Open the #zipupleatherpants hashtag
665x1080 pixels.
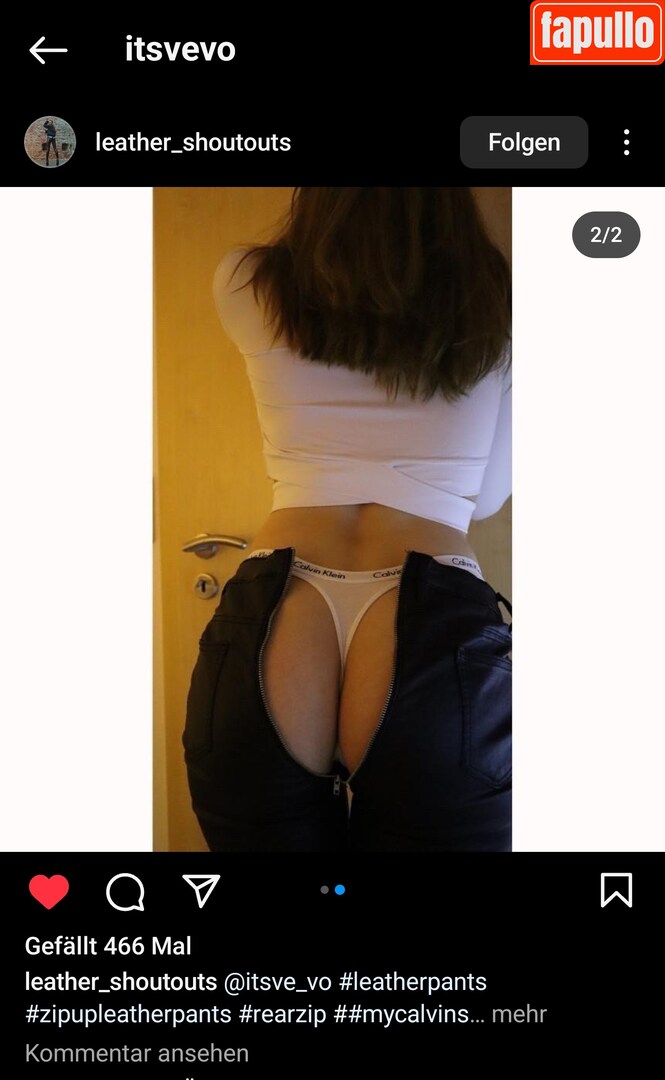(128, 1014)
